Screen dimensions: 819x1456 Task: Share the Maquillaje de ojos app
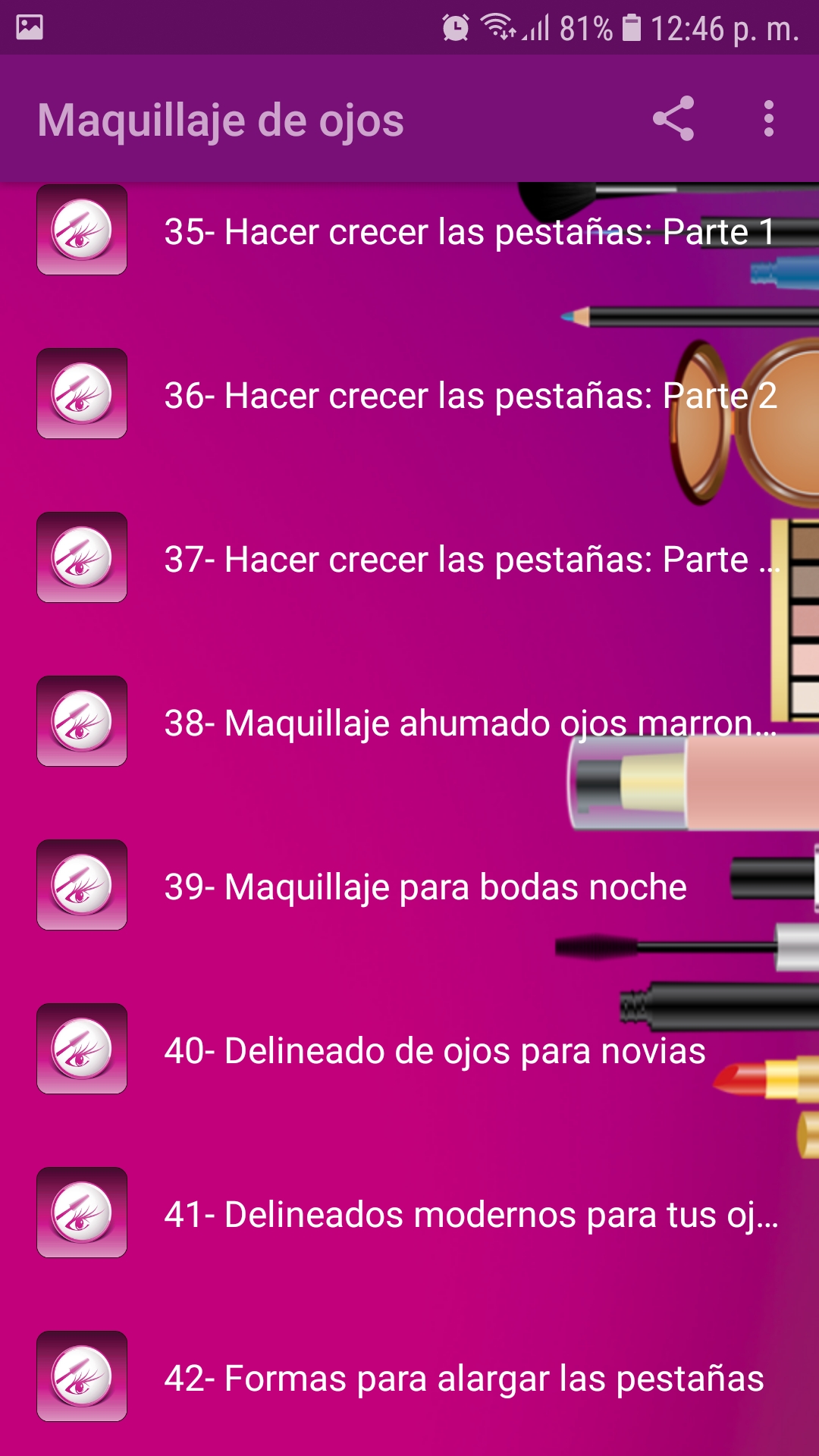673,119
